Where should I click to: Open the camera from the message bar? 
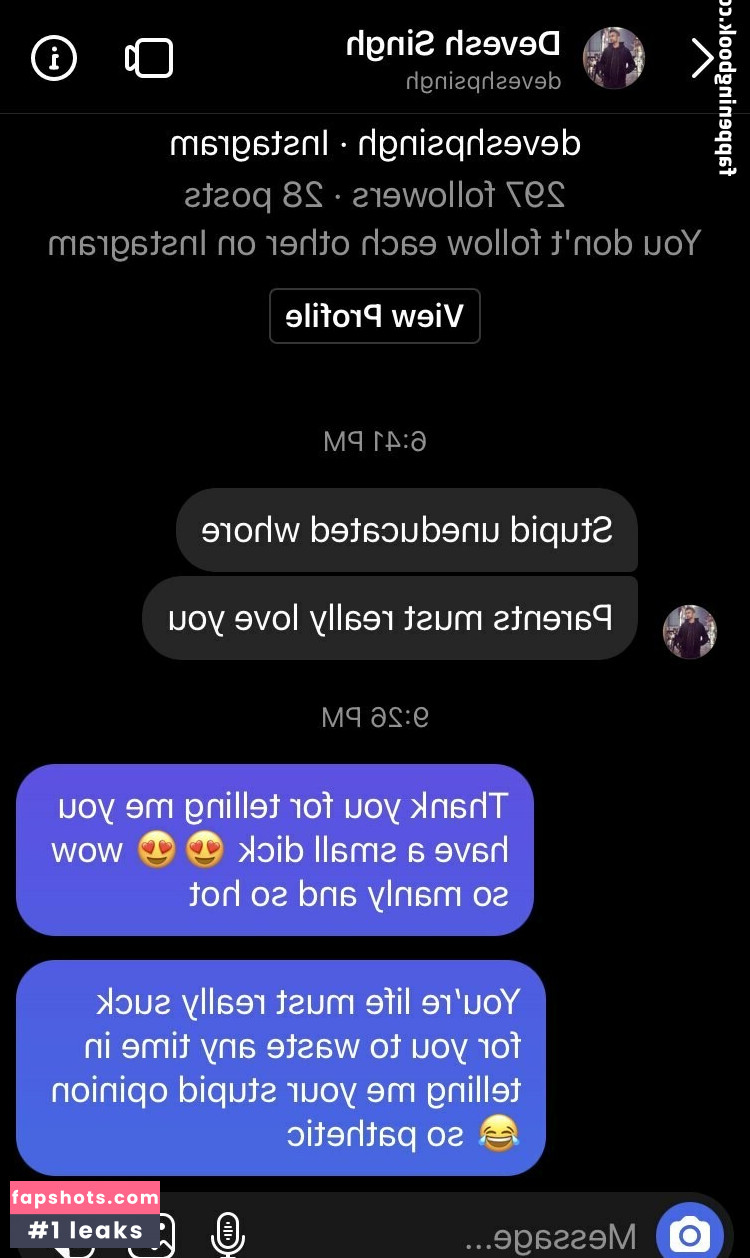pos(690,1233)
